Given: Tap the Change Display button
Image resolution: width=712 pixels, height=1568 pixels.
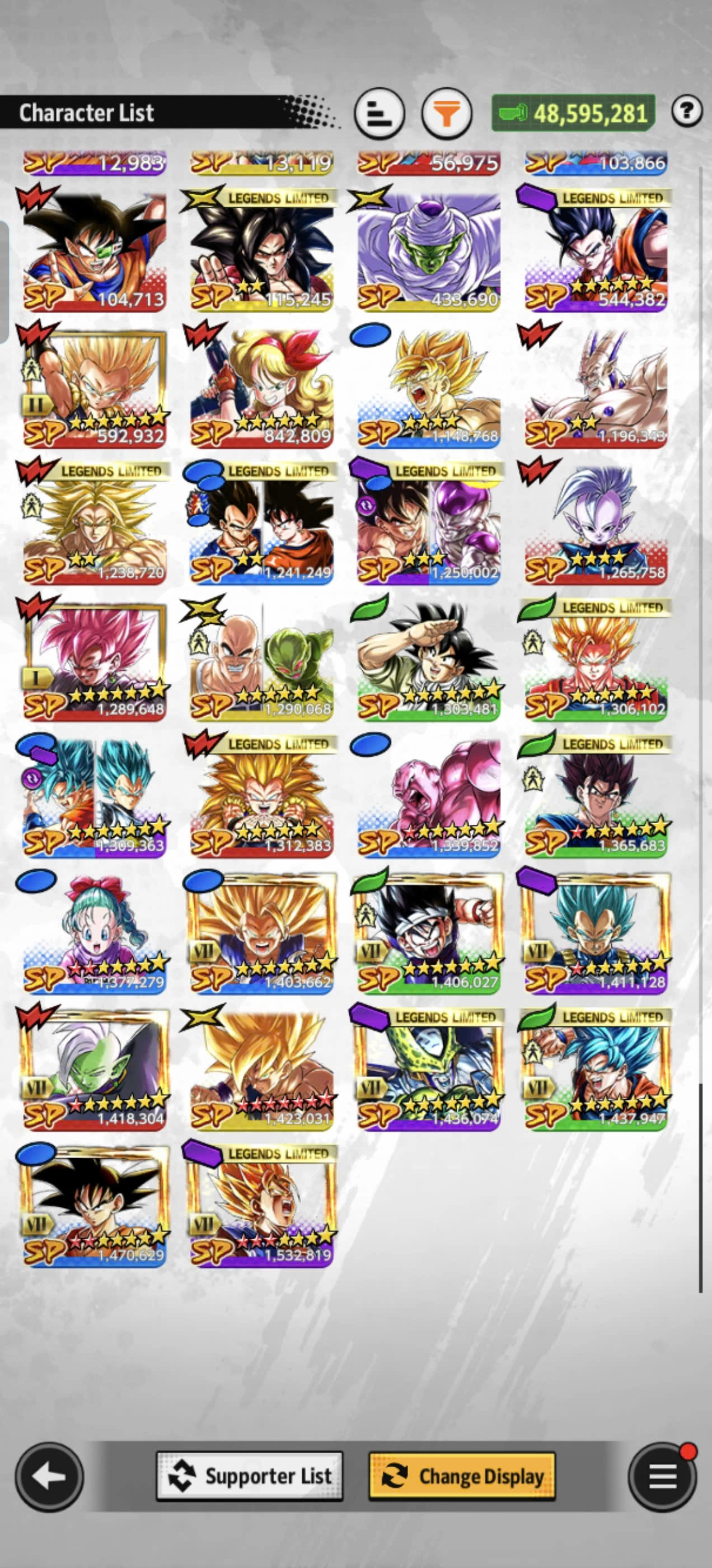Looking at the screenshot, I should pos(462,1476).
